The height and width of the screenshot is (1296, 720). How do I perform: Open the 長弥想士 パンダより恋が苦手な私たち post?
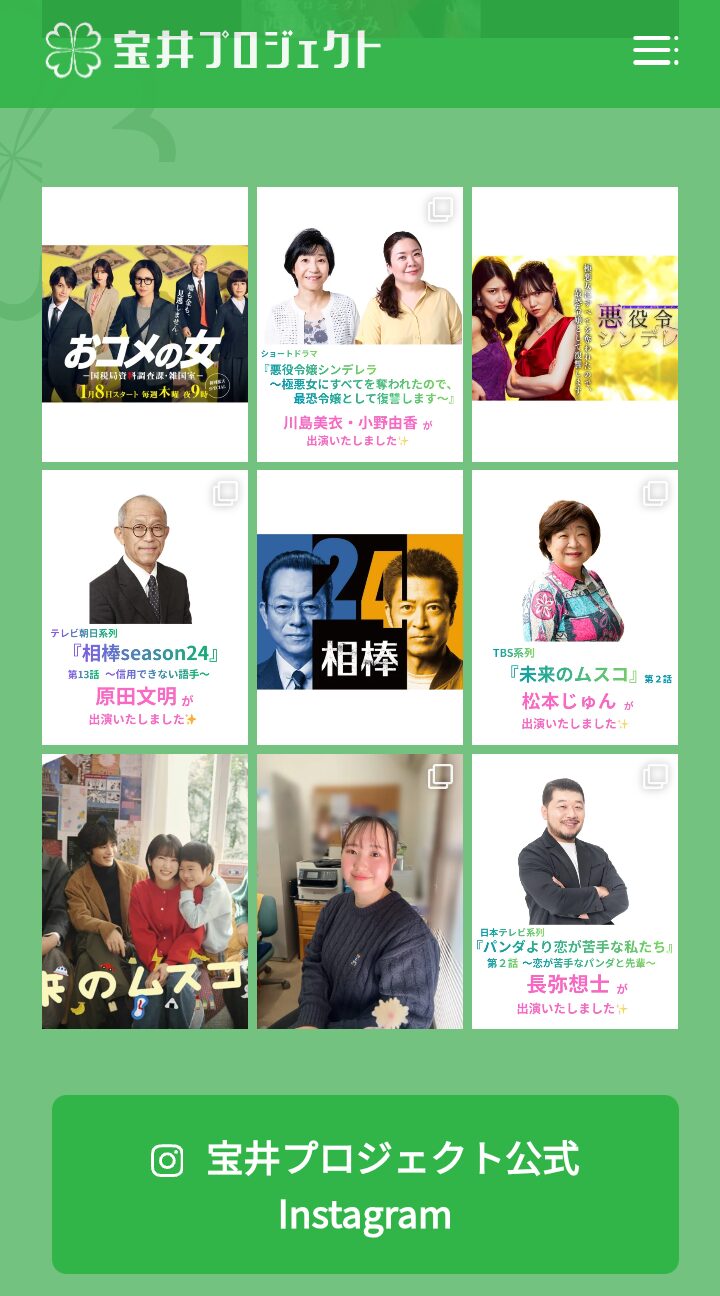pyautogui.click(x=575, y=891)
